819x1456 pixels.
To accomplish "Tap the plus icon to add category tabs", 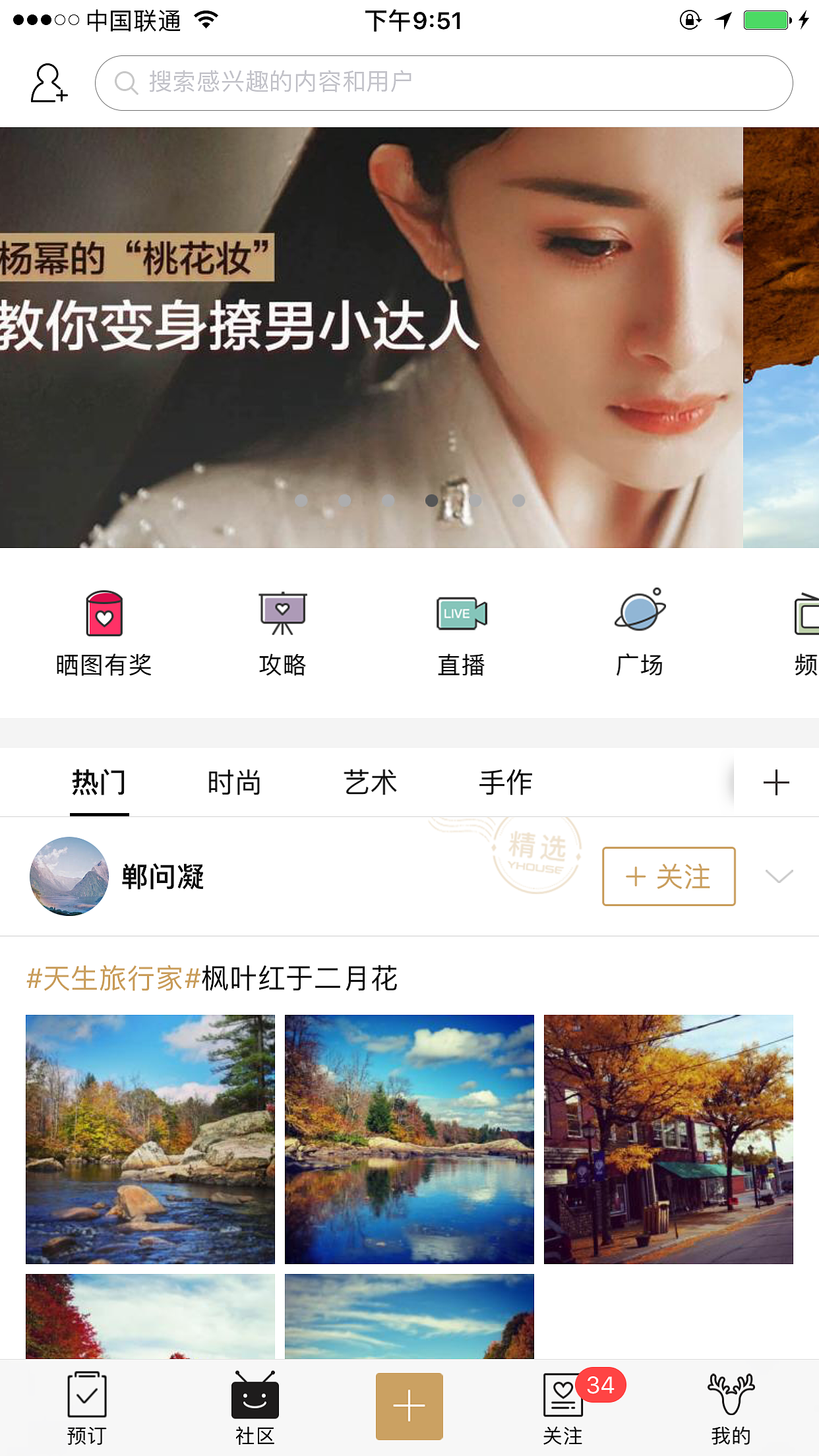I will click(x=777, y=781).
